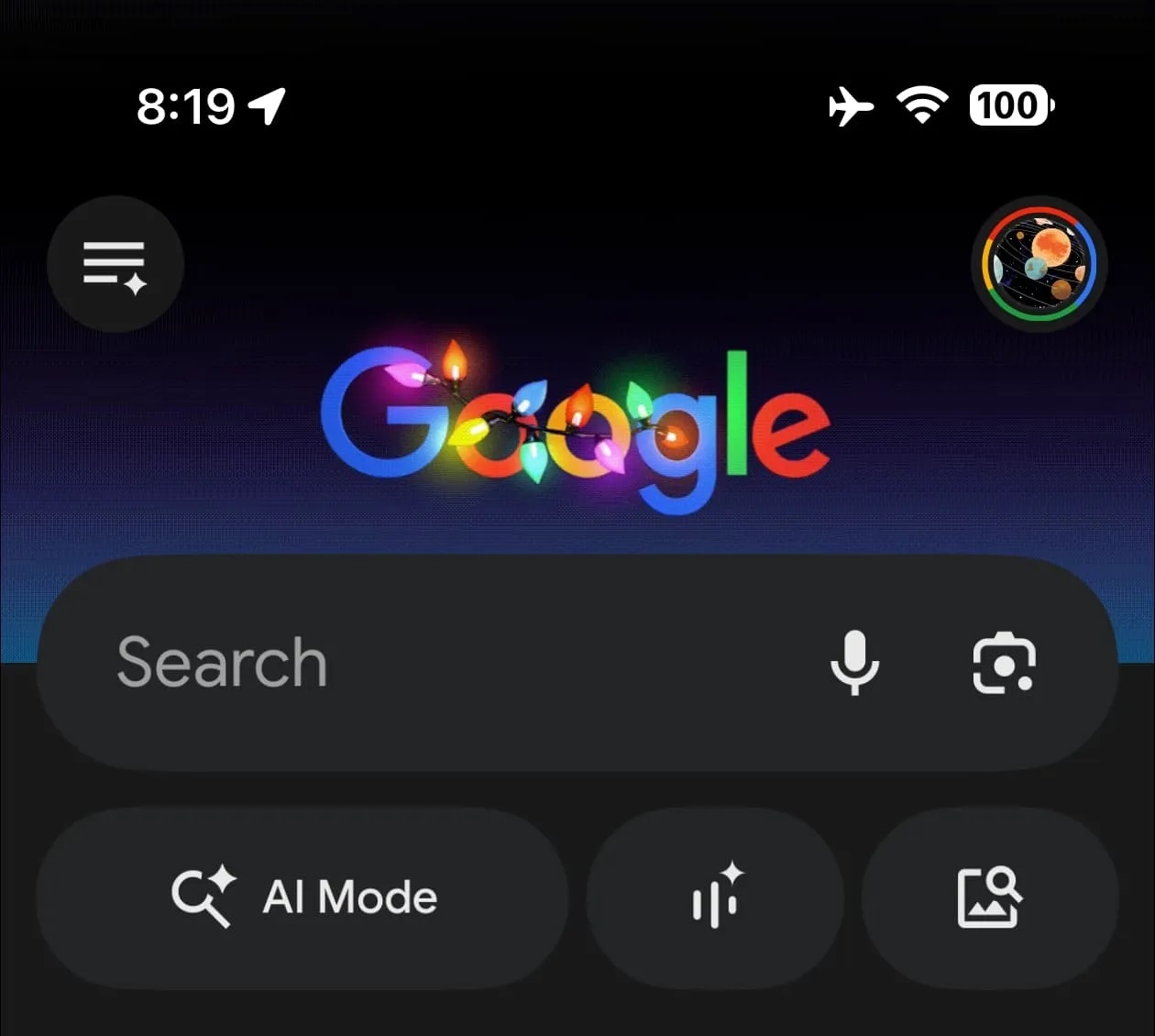
Task: Start a live voice conversation
Action: (x=715, y=897)
